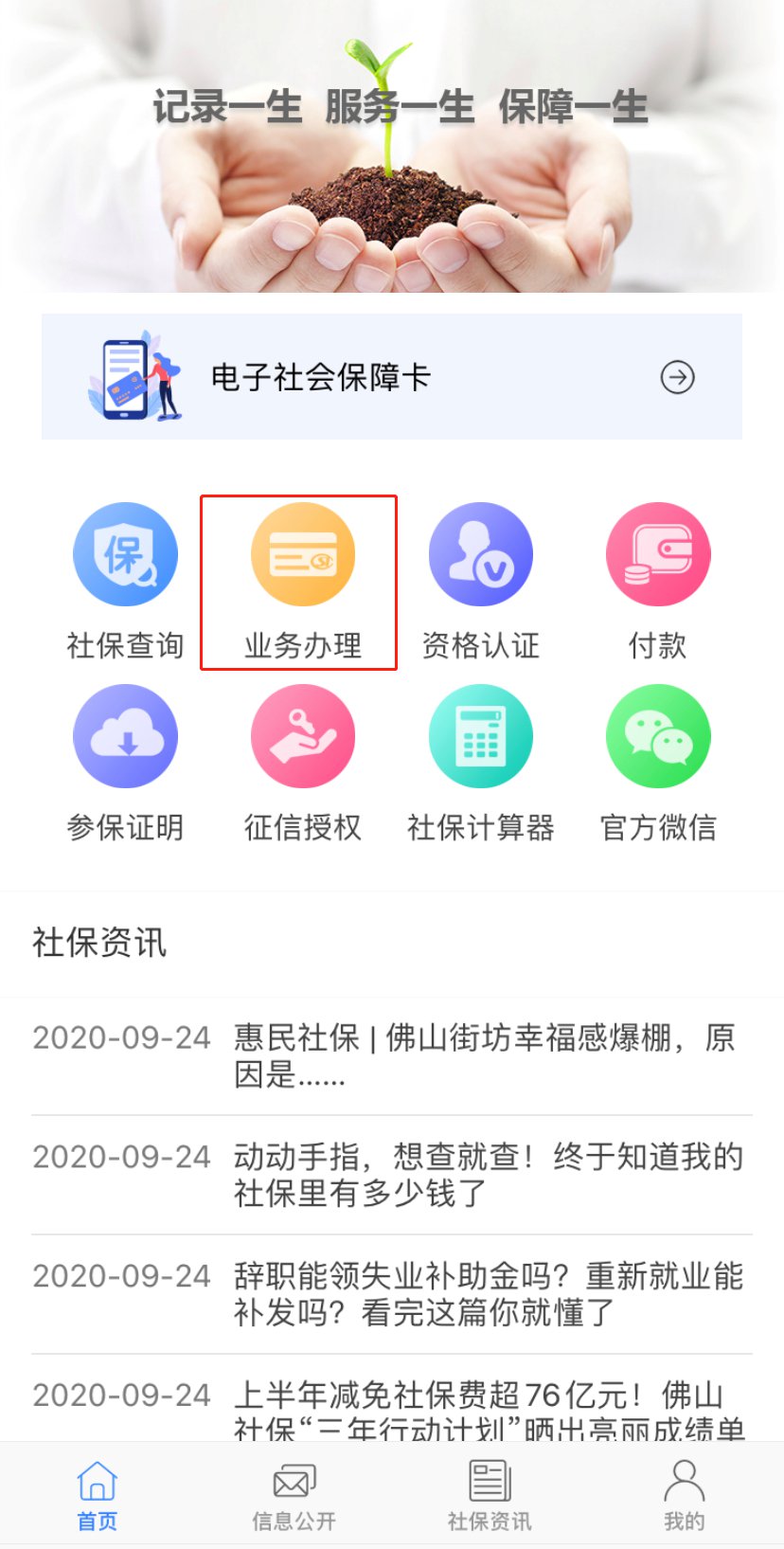This screenshot has height=1549, width=784.
Task: Open the 辞职能领失业补助金吗 article
Action: pyautogui.click(x=487, y=1294)
